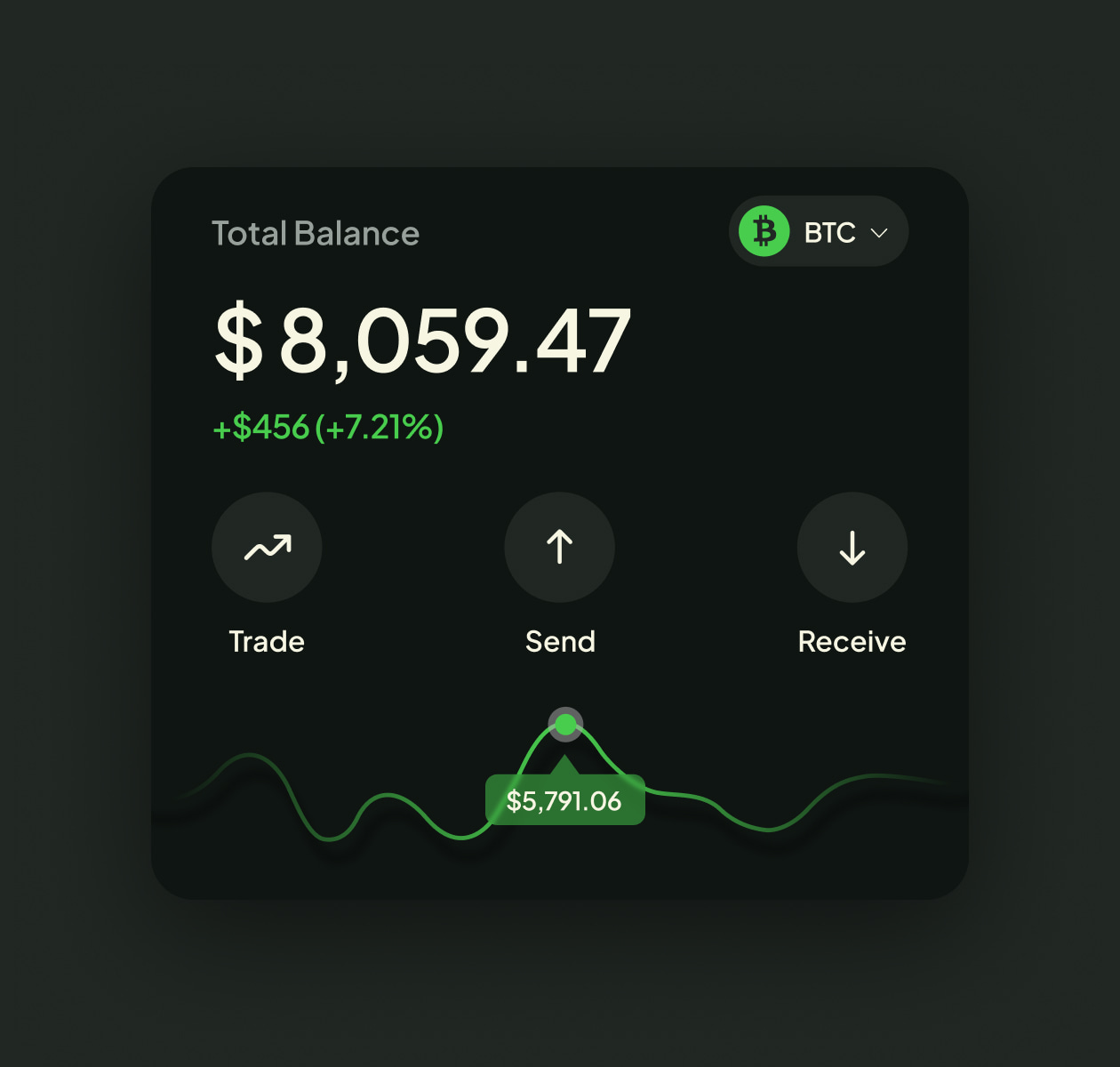This screenshot has height=1067, width=1120.
Task: Tap the green chart point marker
Action: click(x=565, y=724)
